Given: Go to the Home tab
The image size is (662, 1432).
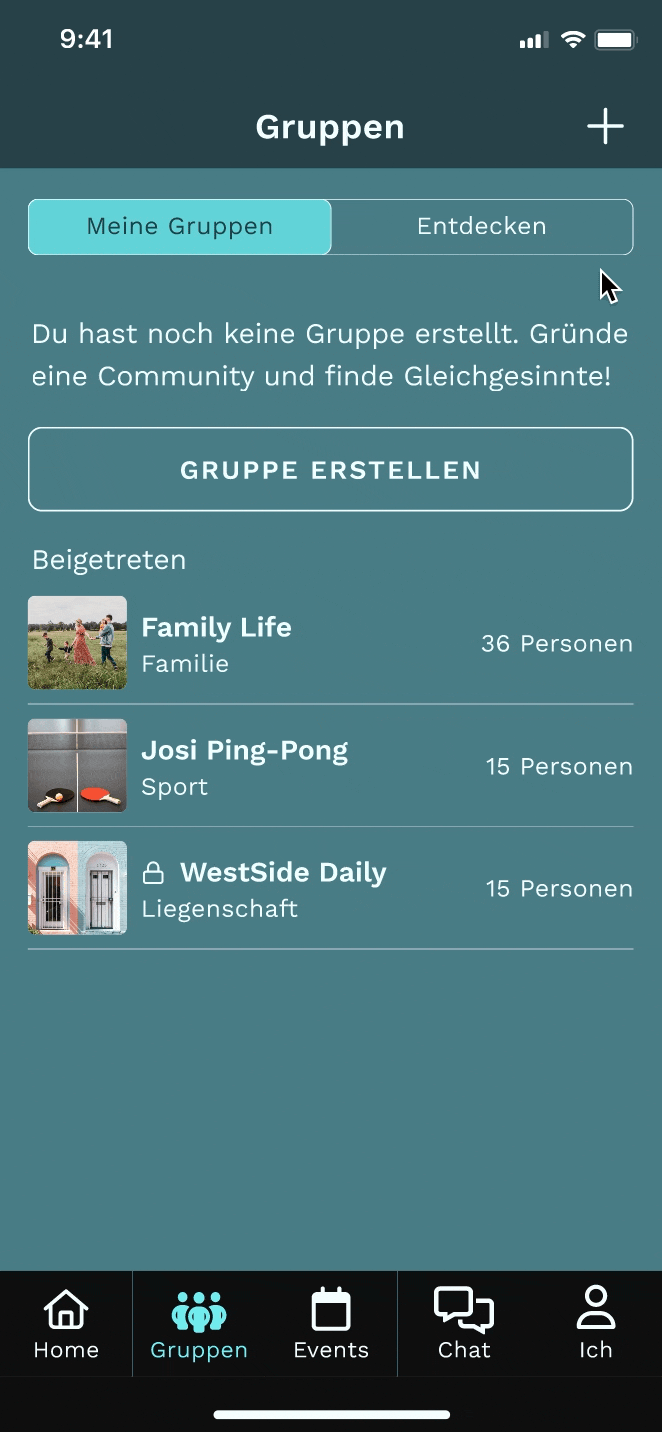Looking at the screenshot, I should click(66, 1324).
